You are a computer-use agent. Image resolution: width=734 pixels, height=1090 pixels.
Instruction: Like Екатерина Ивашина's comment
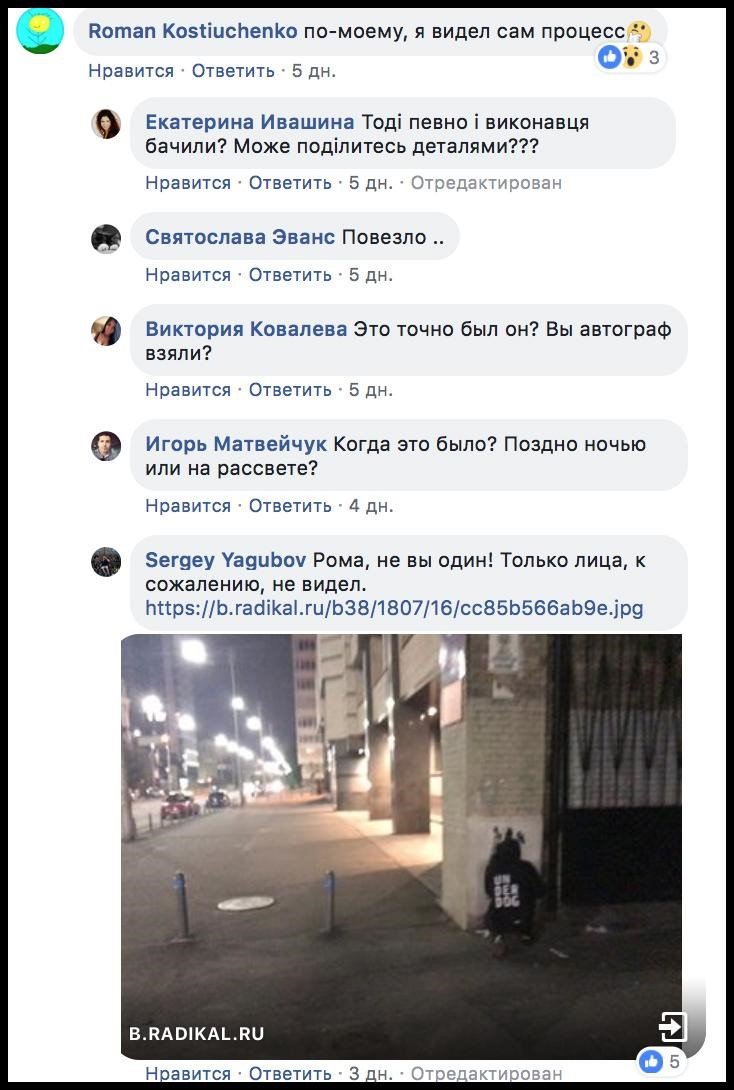click(187, 183)
